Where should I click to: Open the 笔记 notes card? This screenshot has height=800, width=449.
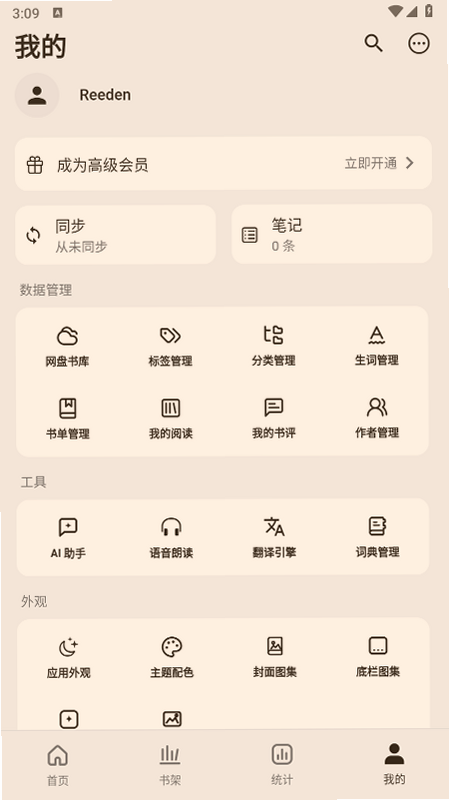[332, 234]
